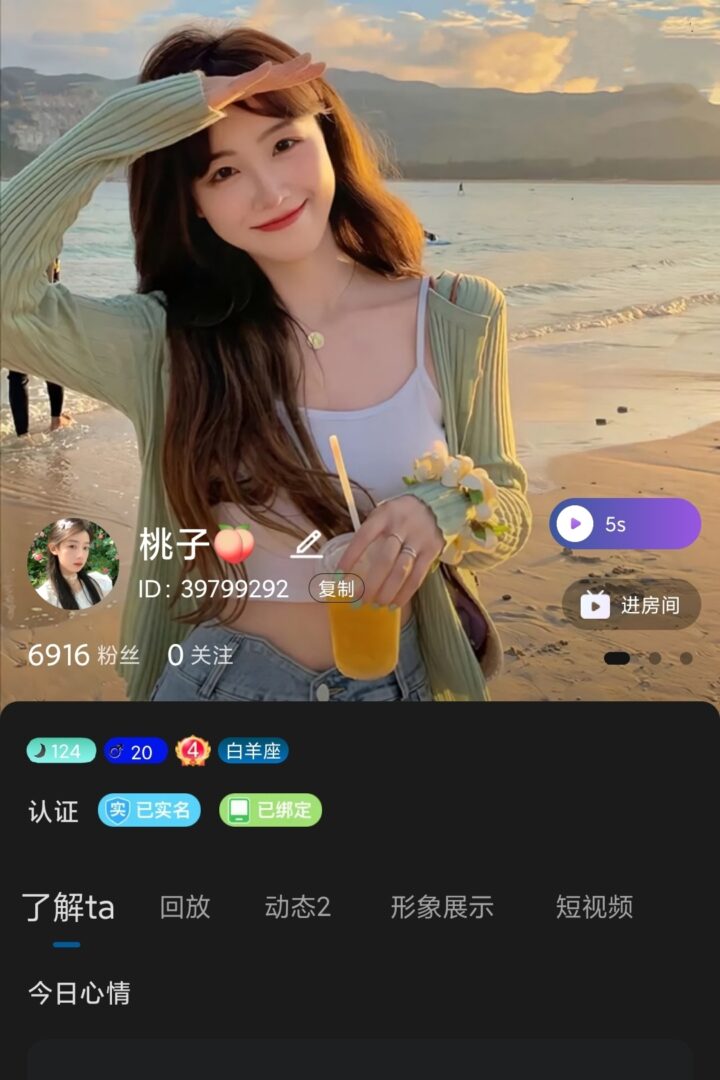Select the 形象展示 tab
Screen dimensions: 720x1080
441,907
